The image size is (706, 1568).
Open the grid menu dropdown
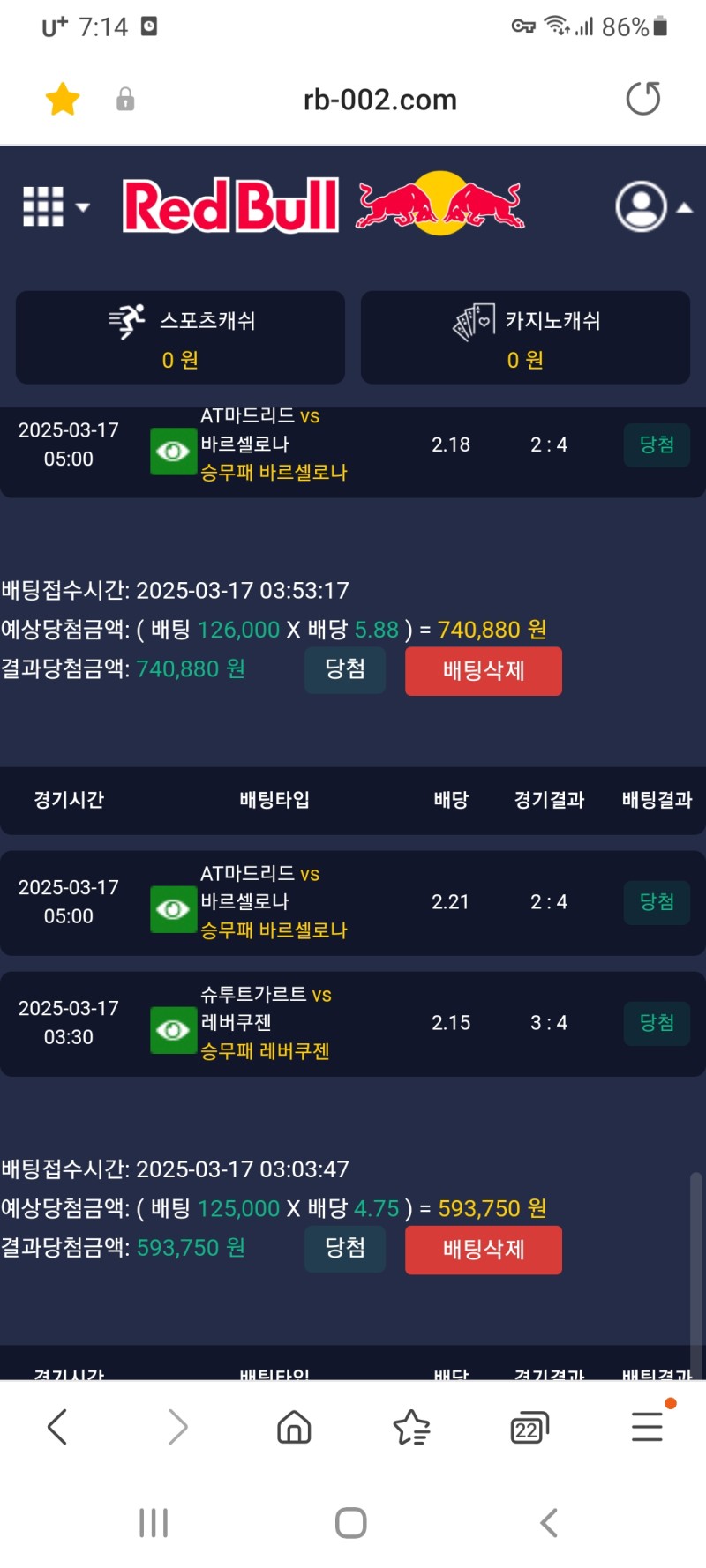[x=55, y=207]
